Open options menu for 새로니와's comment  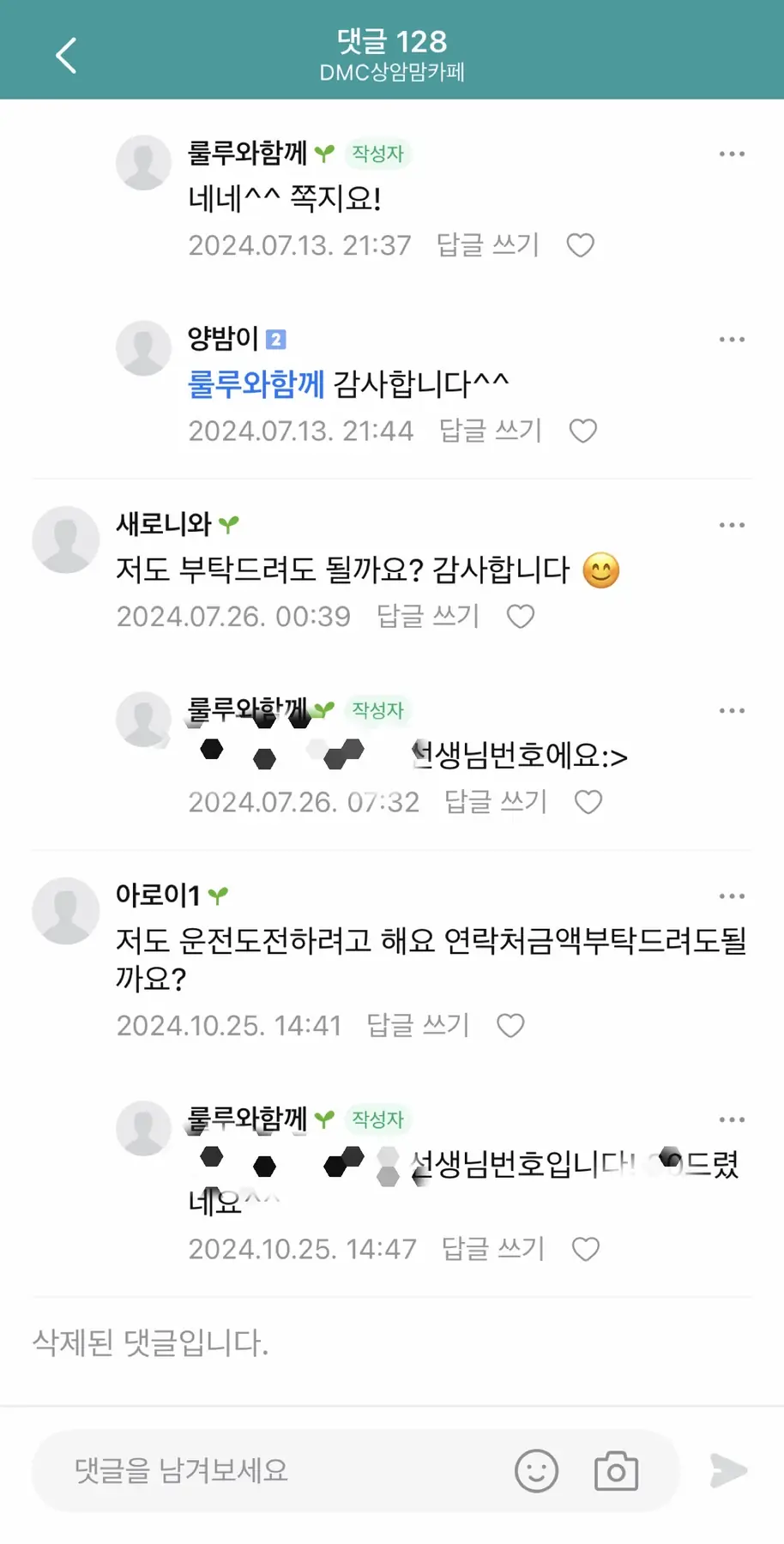731,525
